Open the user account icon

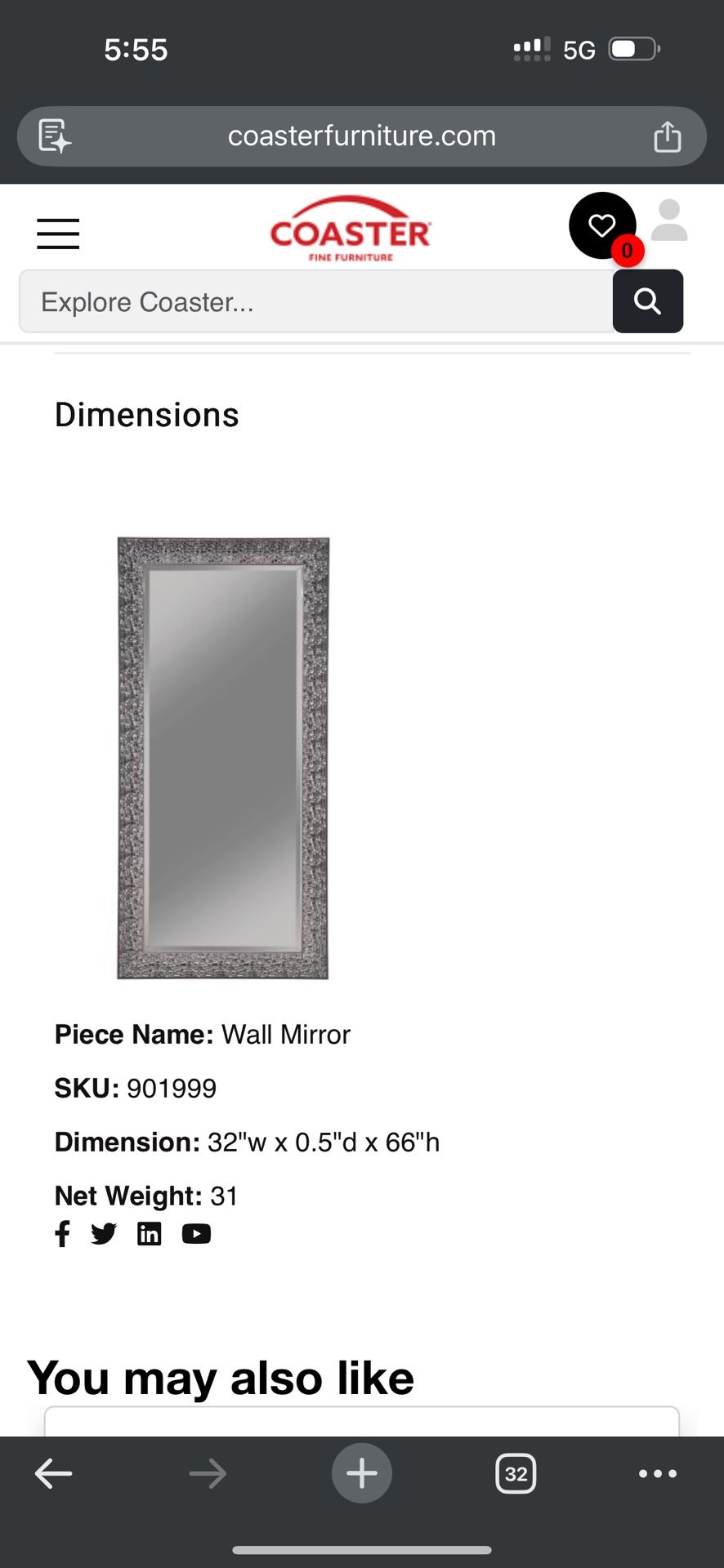669,220
